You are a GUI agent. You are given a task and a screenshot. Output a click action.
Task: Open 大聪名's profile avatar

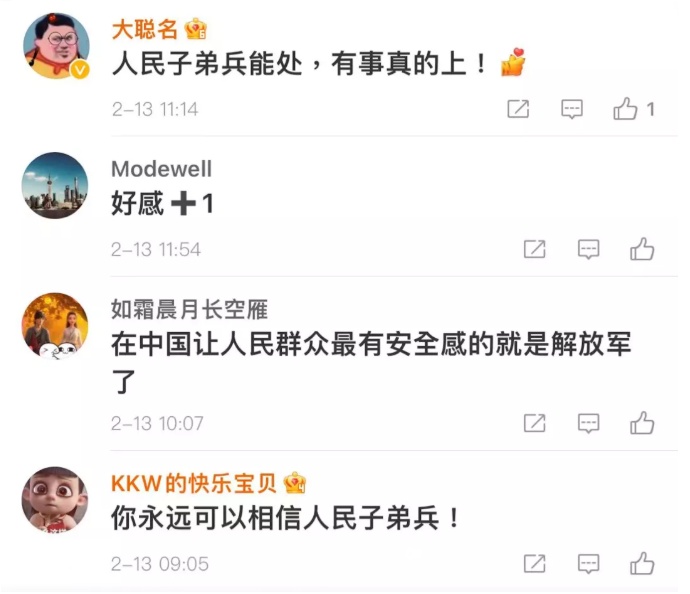55,46
